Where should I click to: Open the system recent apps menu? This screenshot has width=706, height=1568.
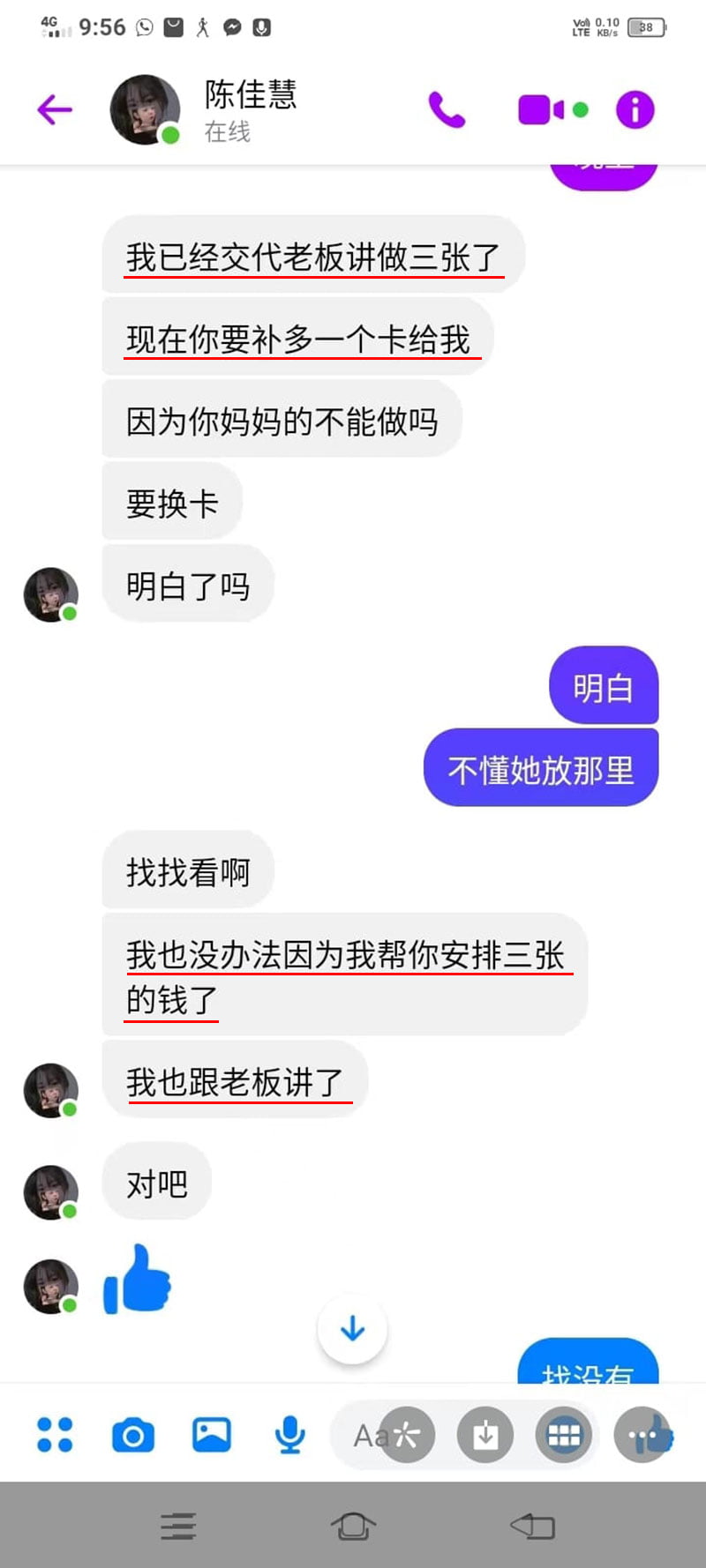click(178, 1526)
